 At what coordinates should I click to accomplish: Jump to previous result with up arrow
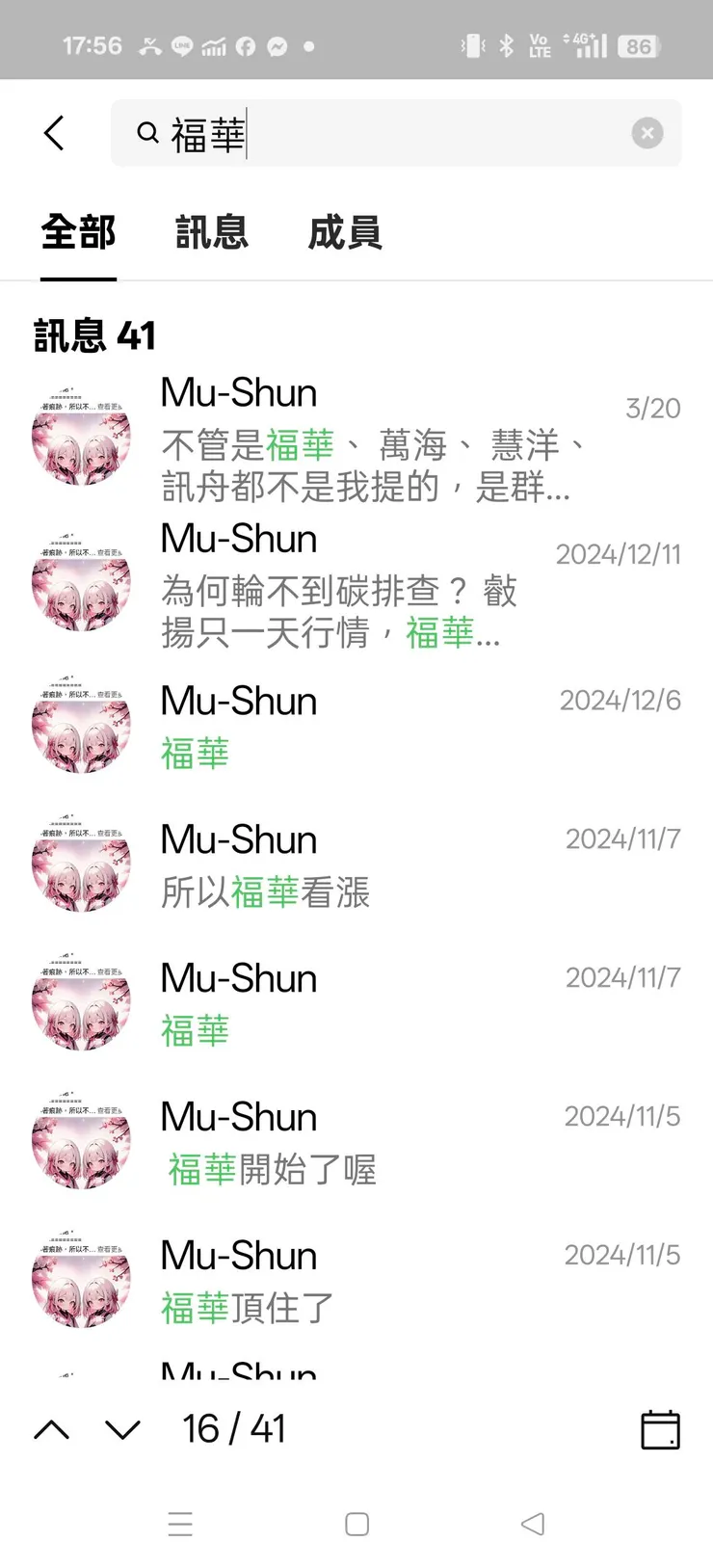(x=52, y=1430)
